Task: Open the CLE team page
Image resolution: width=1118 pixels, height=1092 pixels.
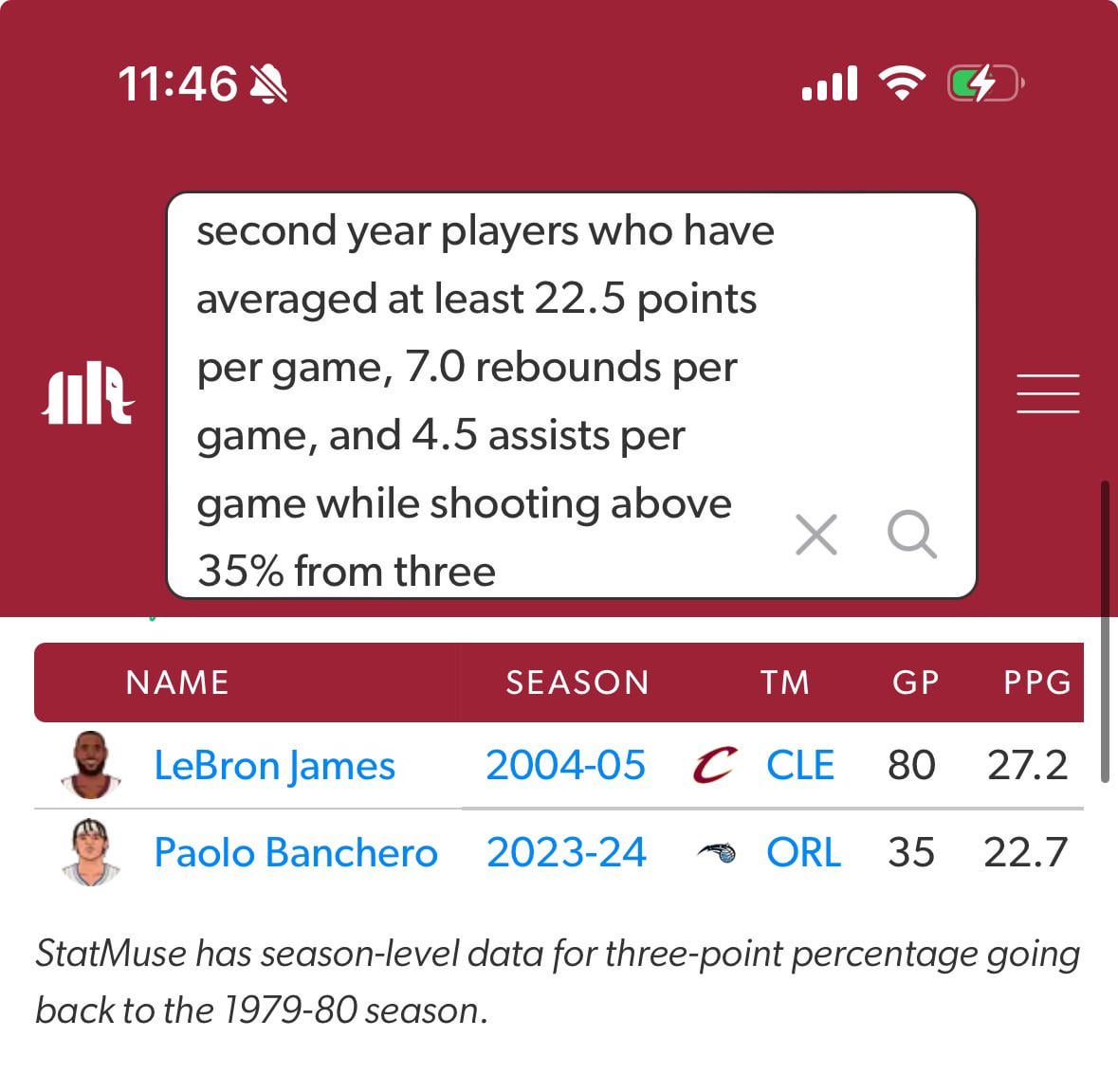Action: click(799, 766)
